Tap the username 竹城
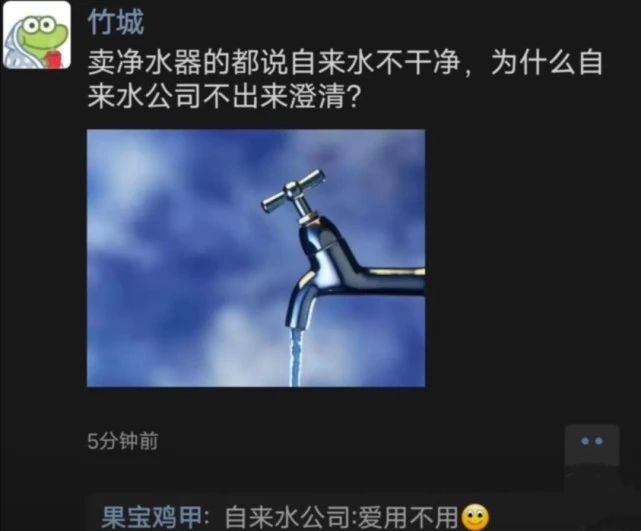641x531 pixels. coord(116,20)
